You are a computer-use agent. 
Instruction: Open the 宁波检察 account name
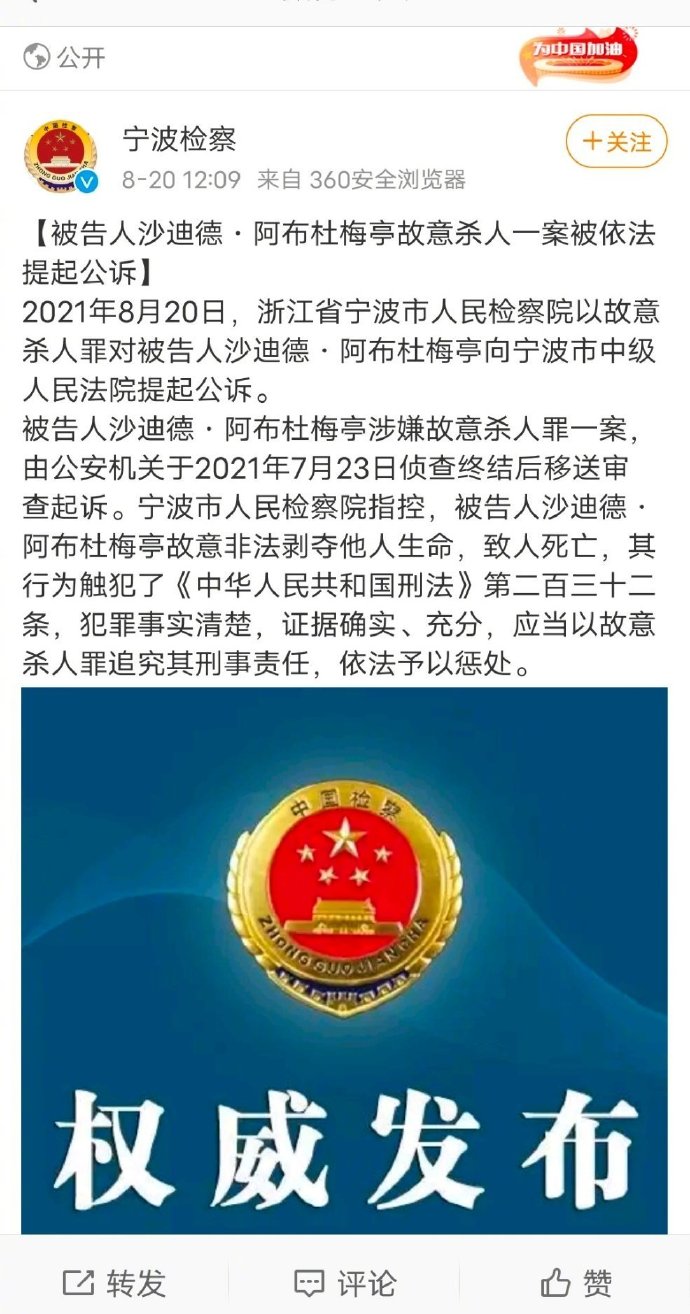coord(179,138)
